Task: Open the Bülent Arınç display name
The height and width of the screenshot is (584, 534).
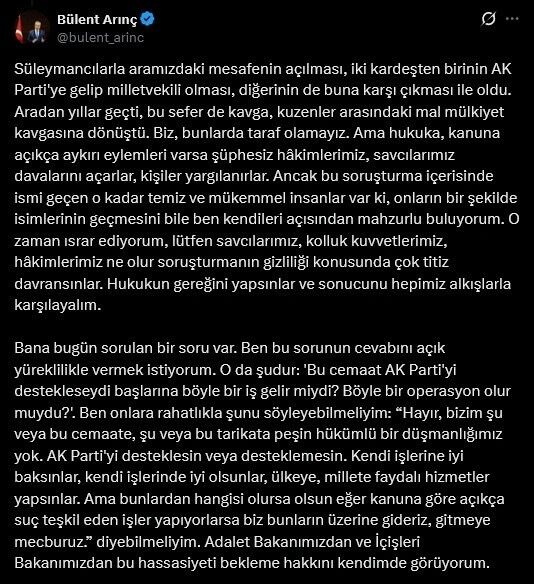Action: pyautogui.click(x=97, y=19)
